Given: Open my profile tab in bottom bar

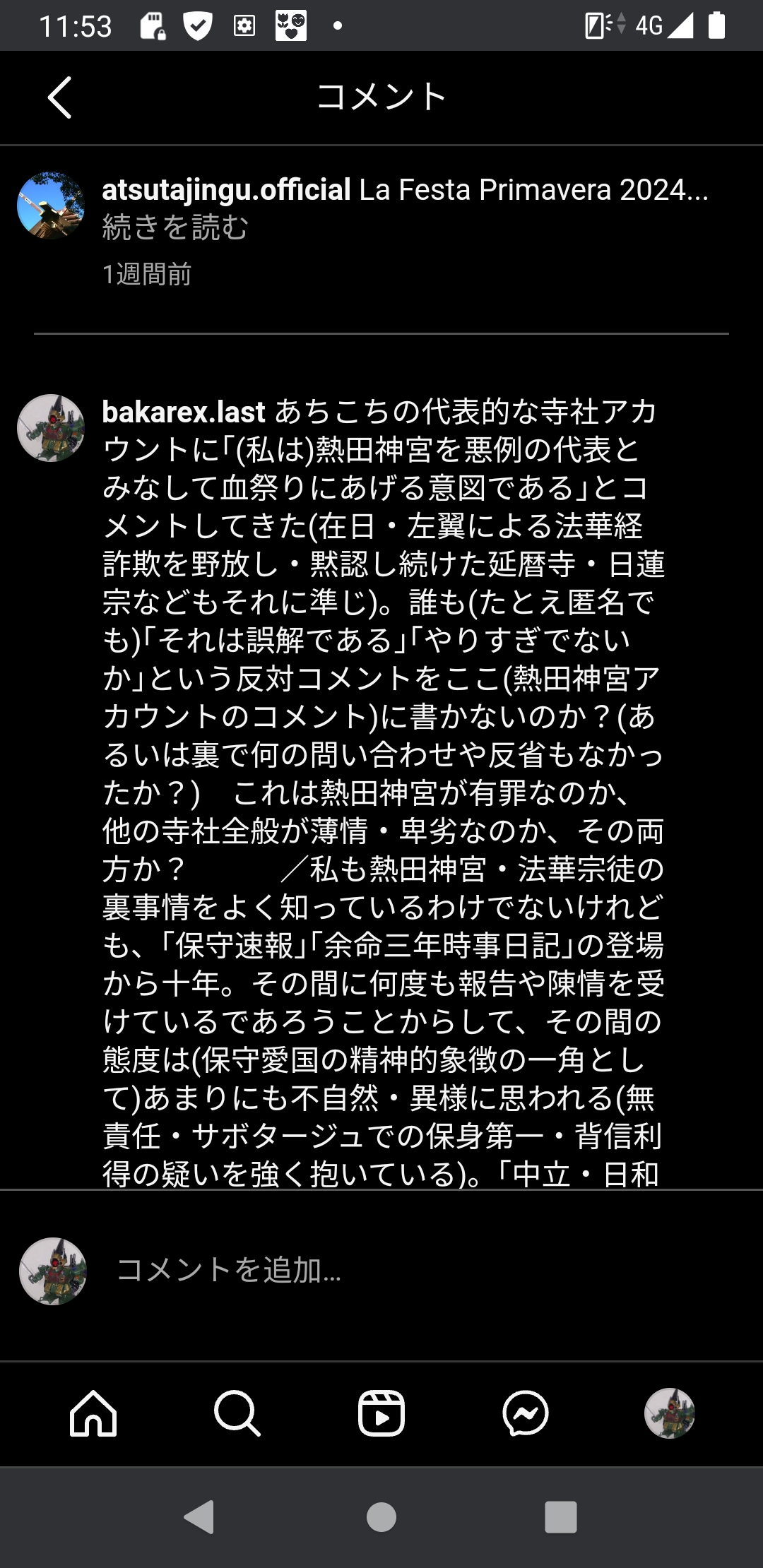Looking at the screenshot, I should point(670,1413).
